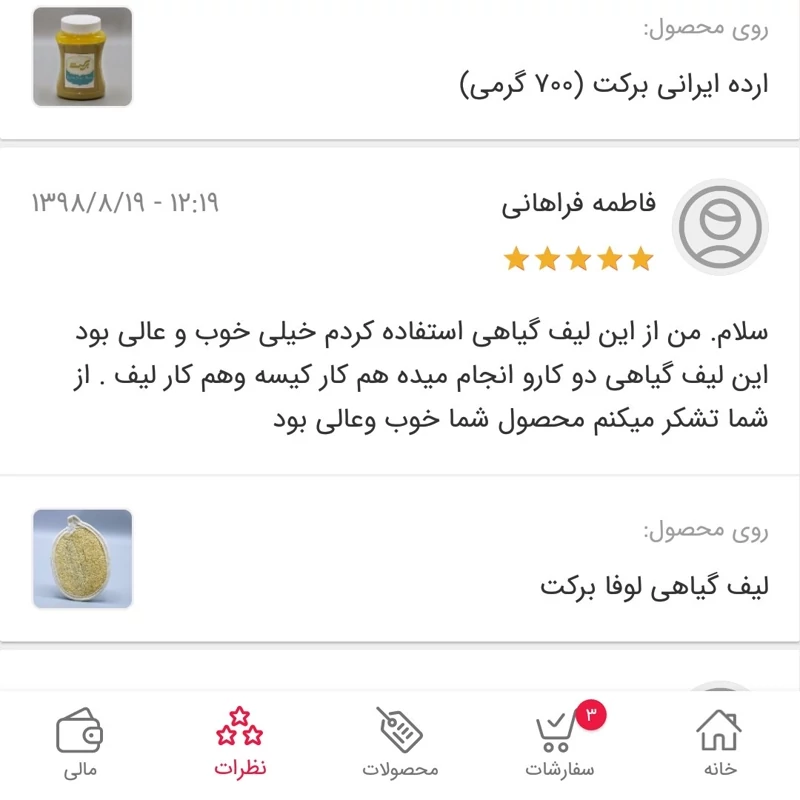The image size is (800, 800).
Task: Open the خانه (Home) tab
Action: [x=718, y=743]
